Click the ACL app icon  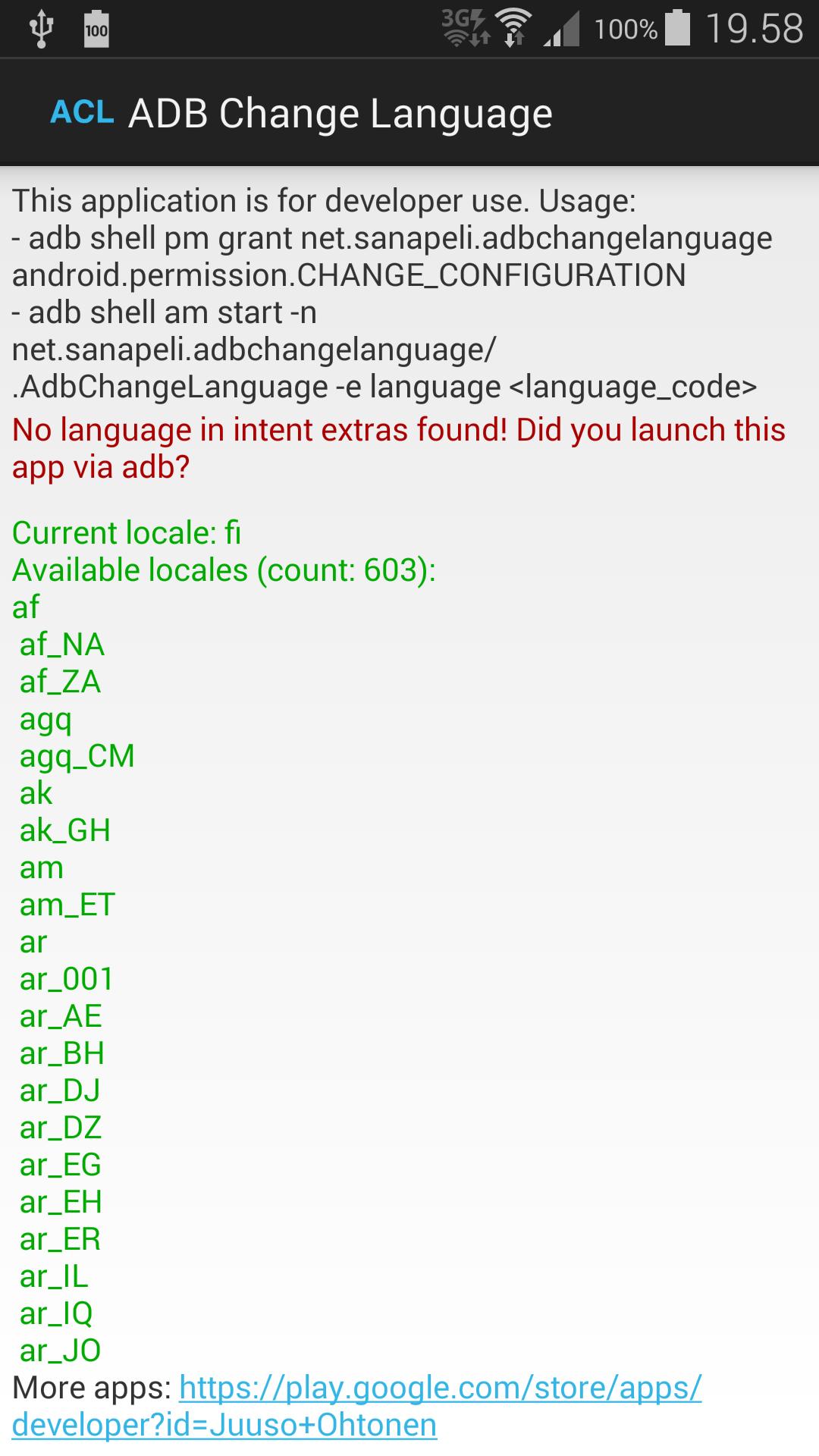(83, 112)
